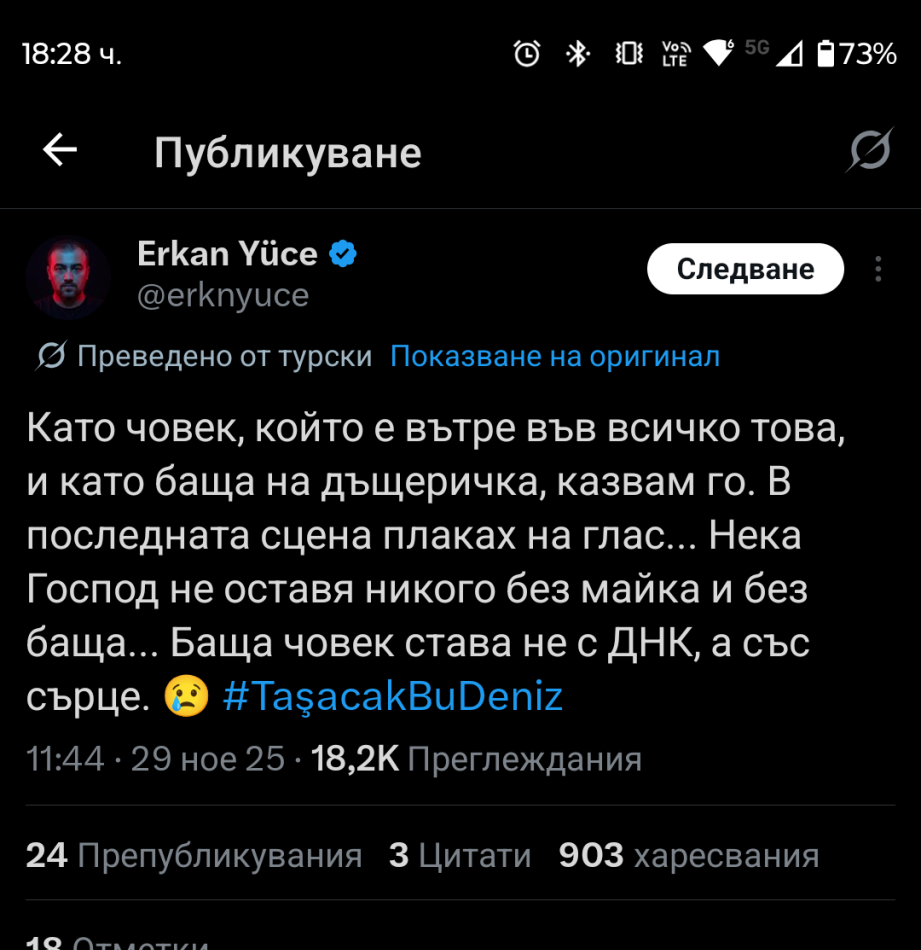Go back using the arrow icon
The height and width of the screenshot is (950, 921).
(x=60, y=152)
